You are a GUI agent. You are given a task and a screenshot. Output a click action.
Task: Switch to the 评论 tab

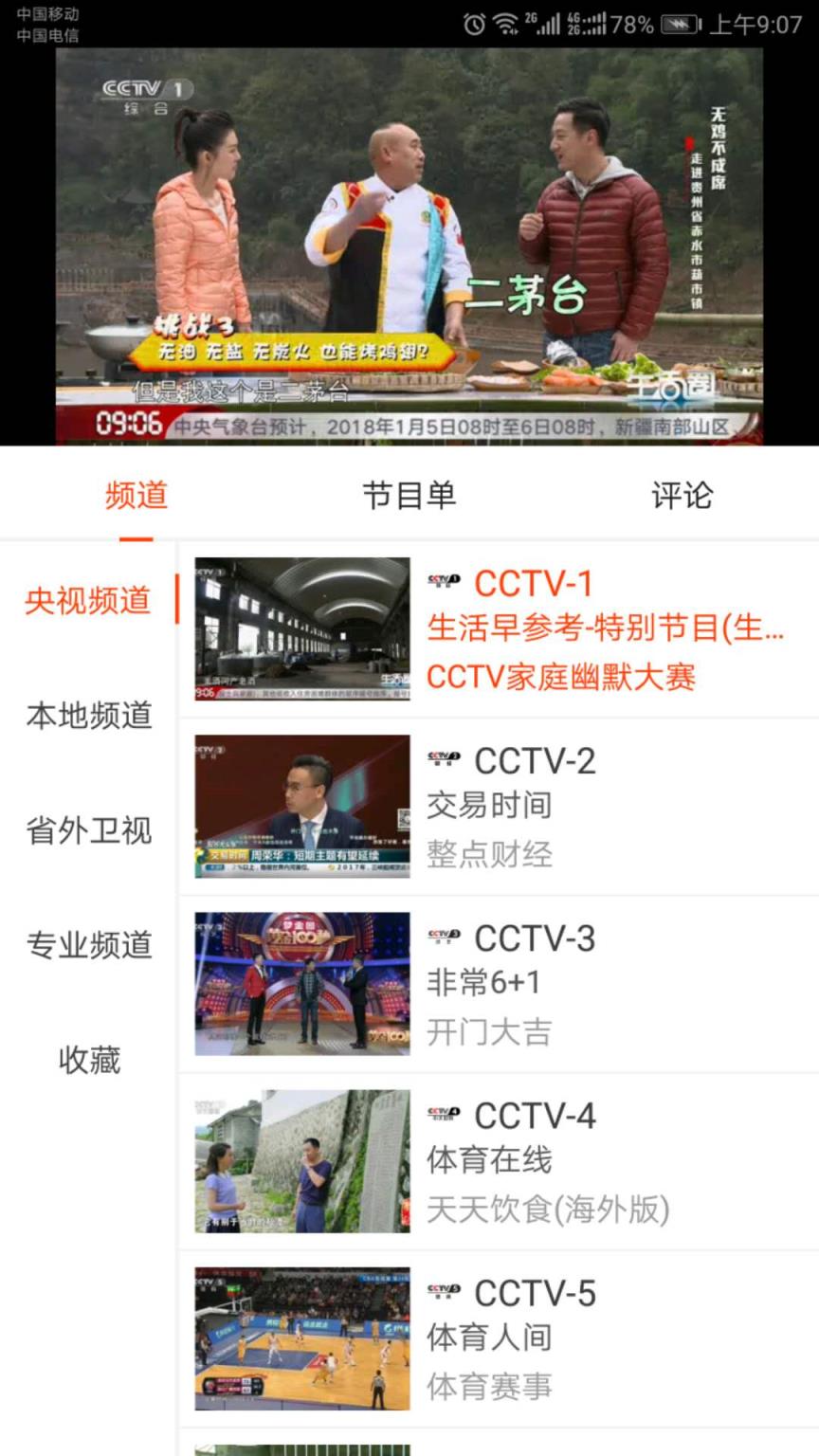pos(681,495)
